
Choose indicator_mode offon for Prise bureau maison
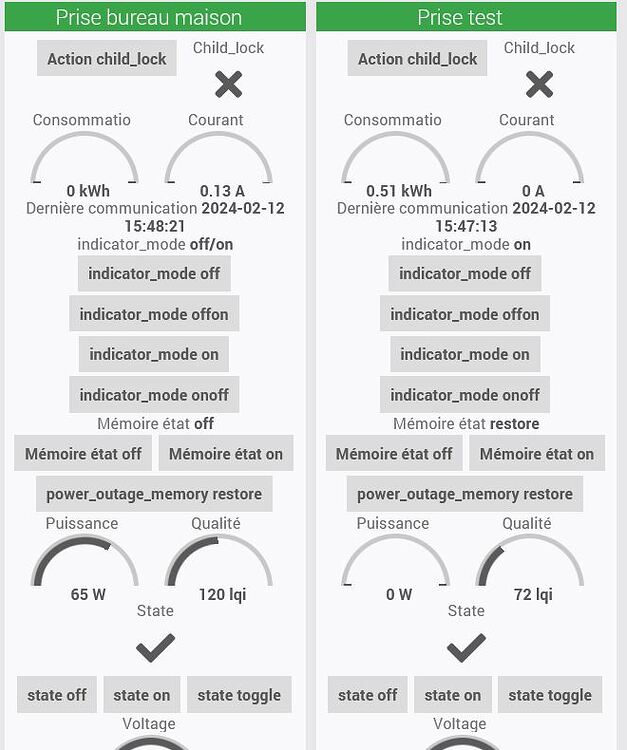(154, 314)
